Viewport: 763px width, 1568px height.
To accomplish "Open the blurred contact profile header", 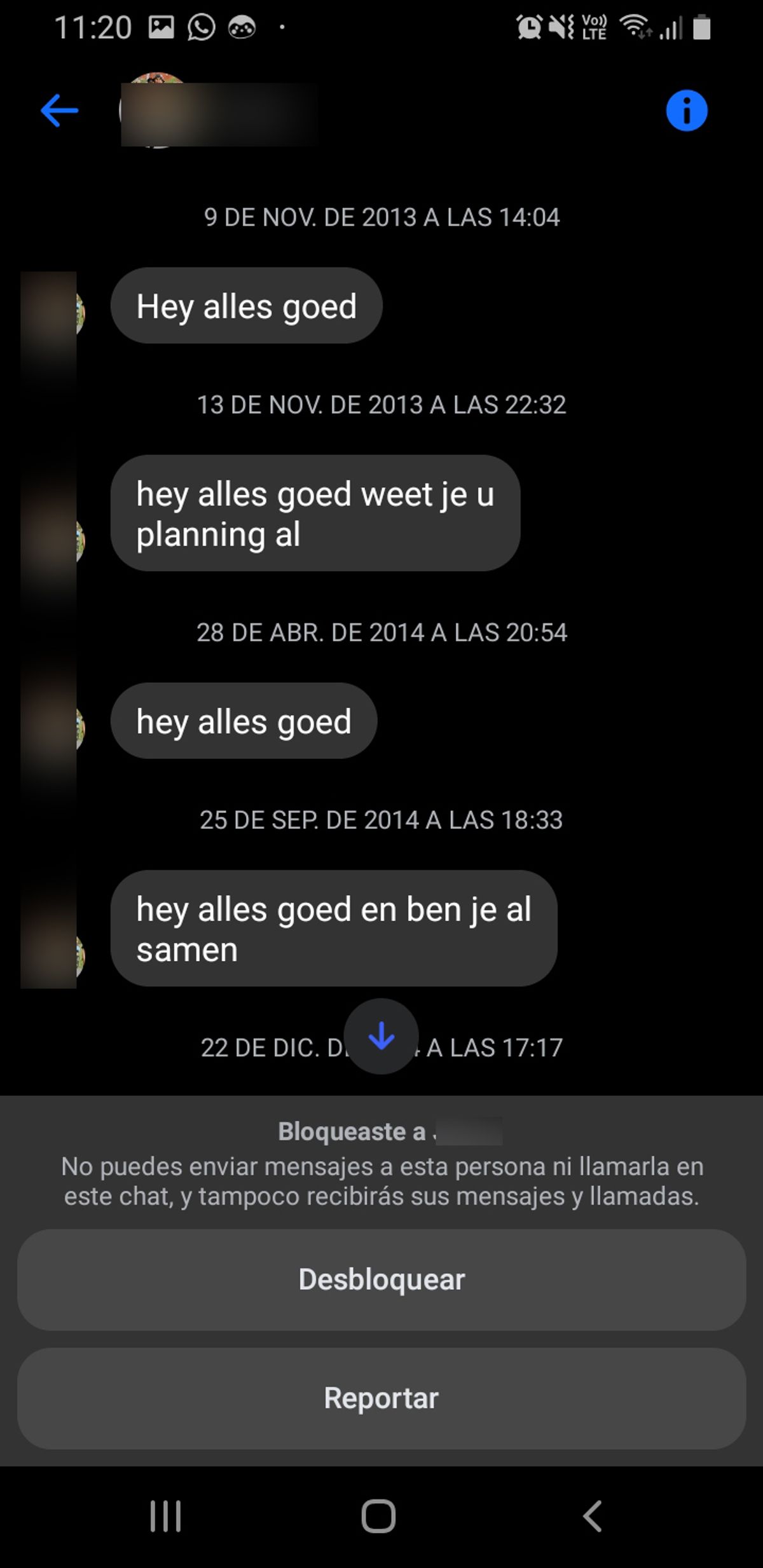I will (219, 113).
